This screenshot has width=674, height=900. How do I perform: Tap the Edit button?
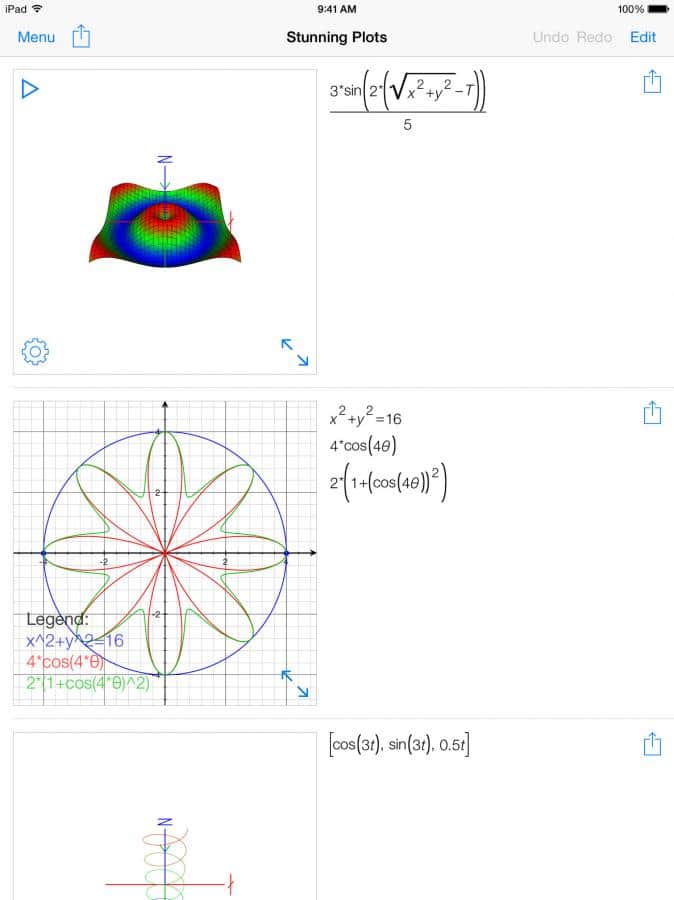[x=643, y=37]
